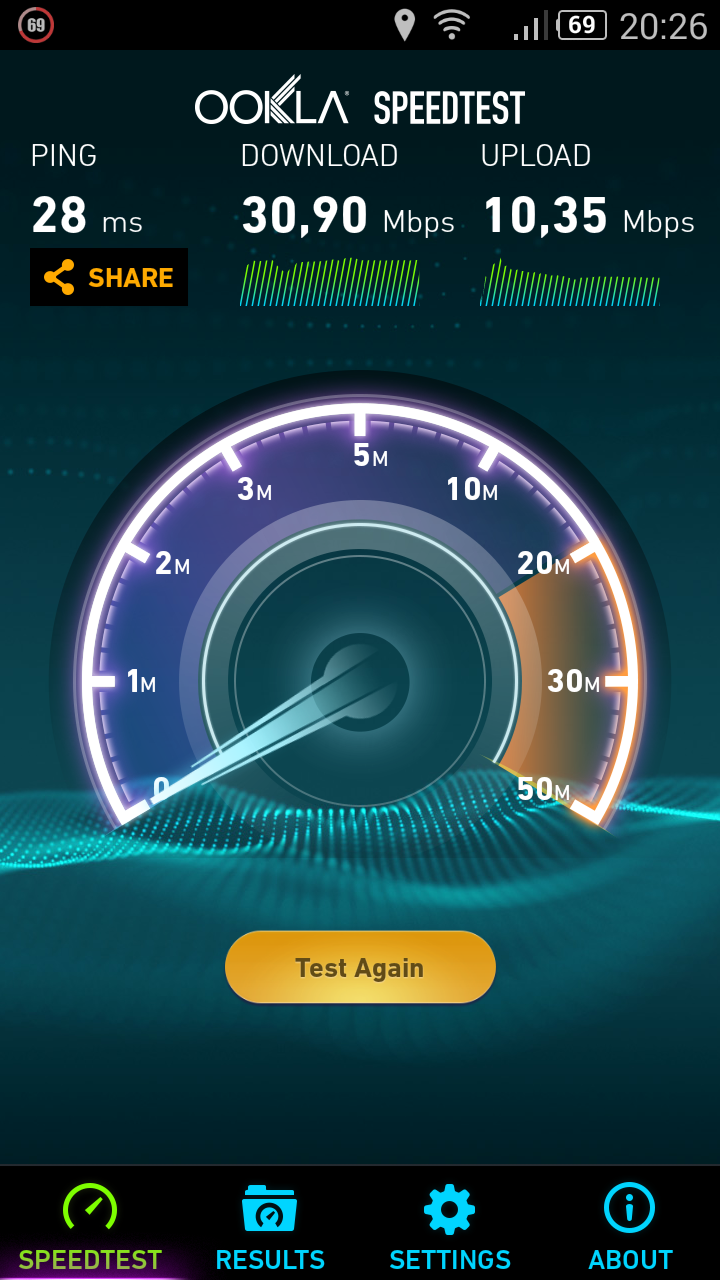Share the speed test result
The width and height of the screenshot is (720, 1280).
(x=109, y=277)
